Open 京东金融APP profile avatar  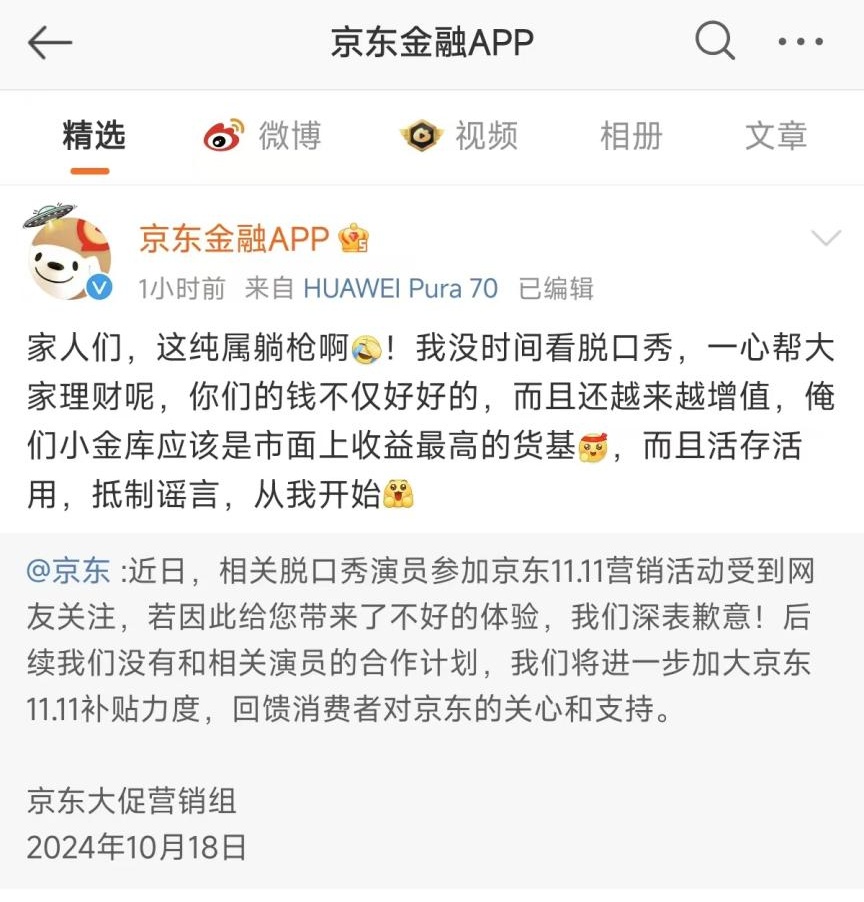tap(69, 257)
